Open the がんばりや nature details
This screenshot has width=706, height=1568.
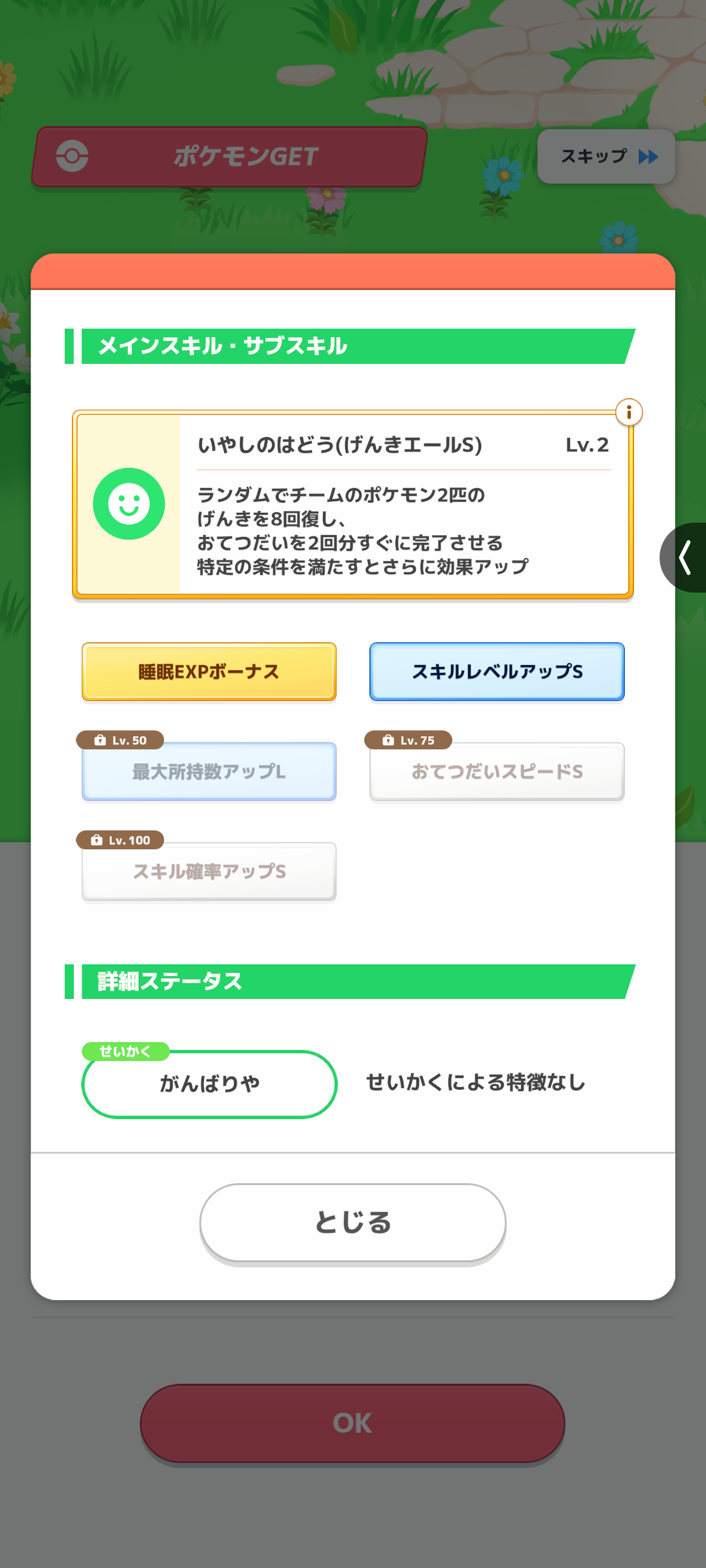209,1084
